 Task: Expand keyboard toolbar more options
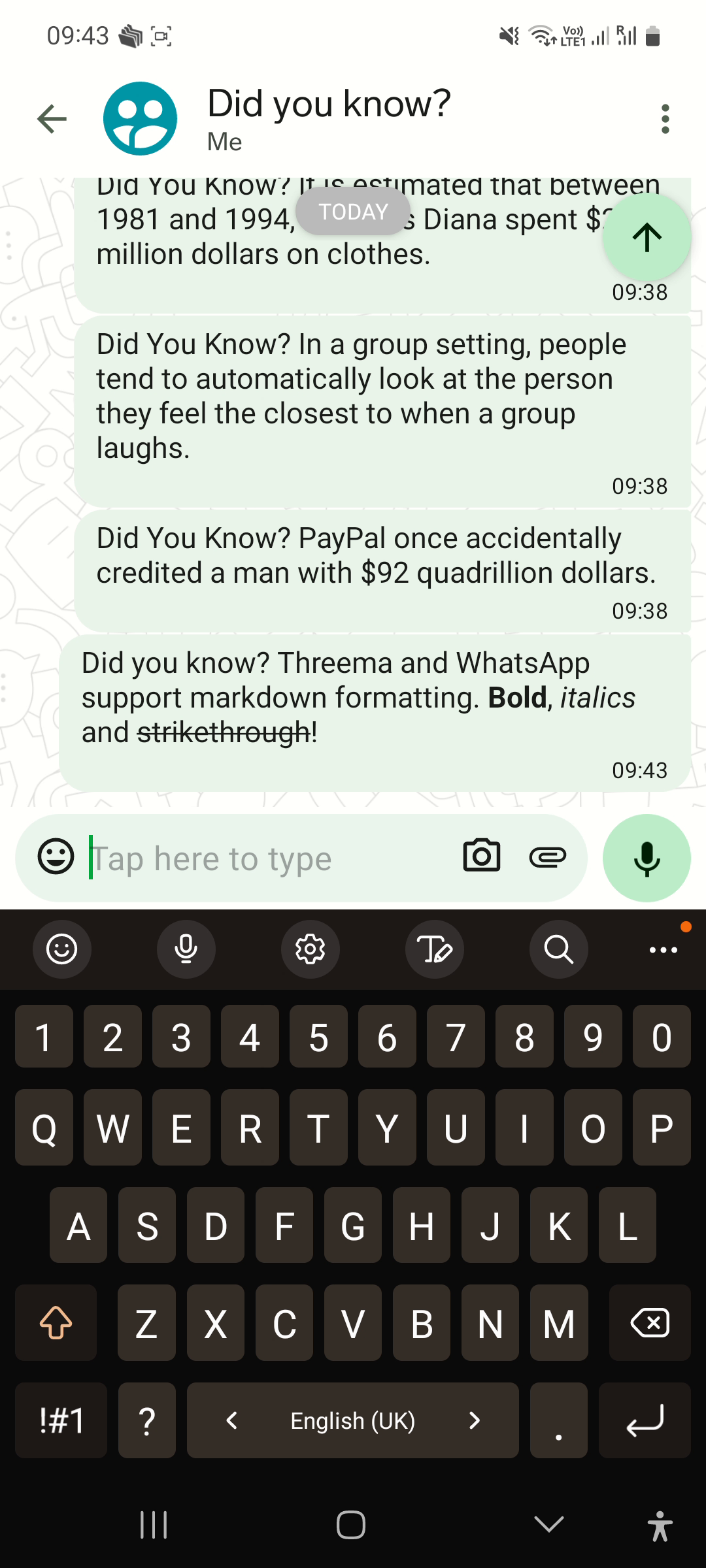[664, 949]
